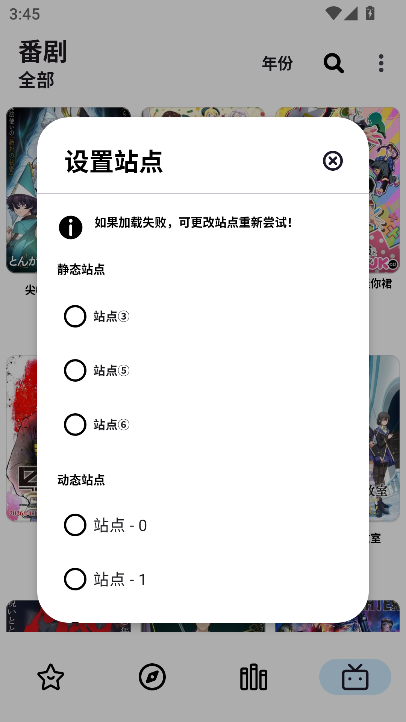
Task: Pick the 站点⑥ option
Action: (x=75, y=424)
